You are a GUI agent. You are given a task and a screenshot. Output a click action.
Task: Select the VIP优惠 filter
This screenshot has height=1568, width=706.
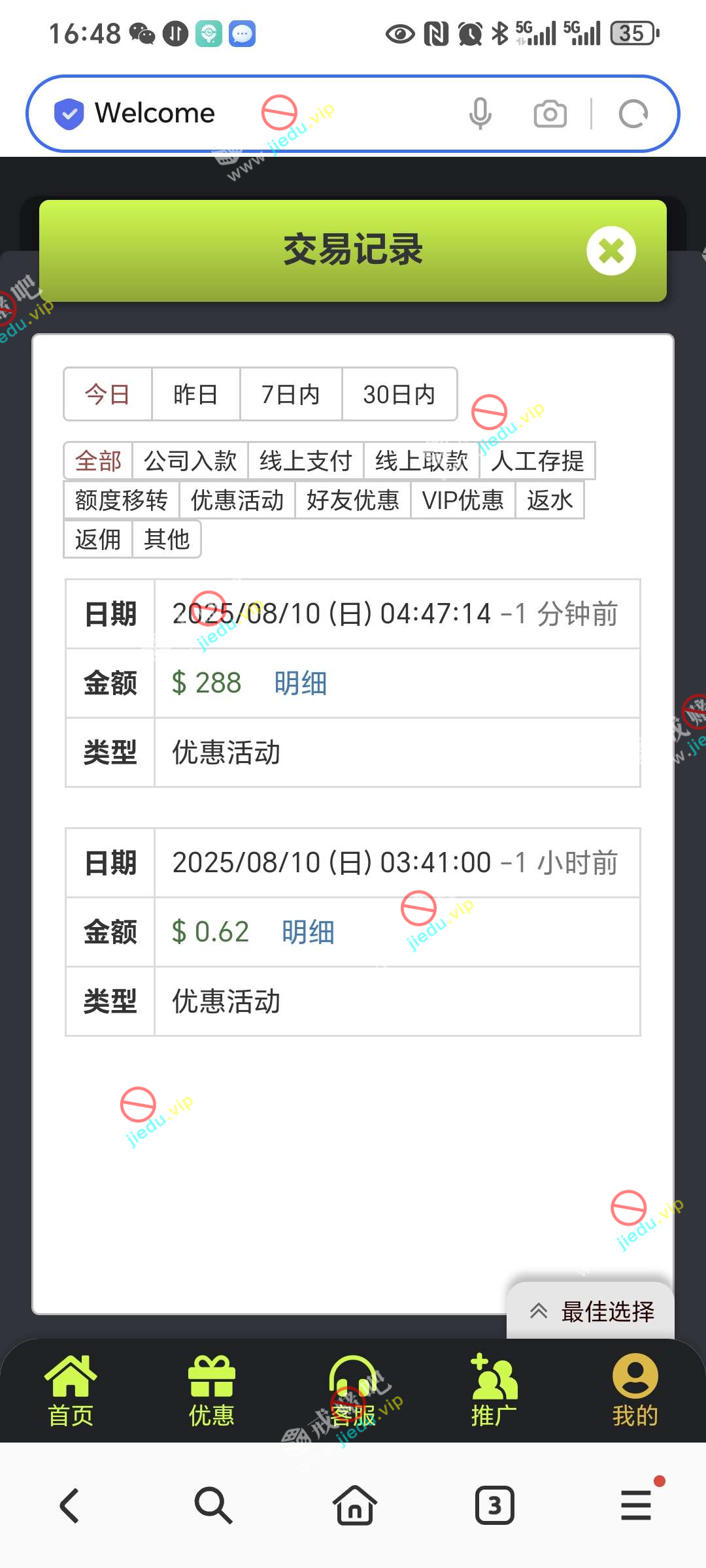click(462, 500)
